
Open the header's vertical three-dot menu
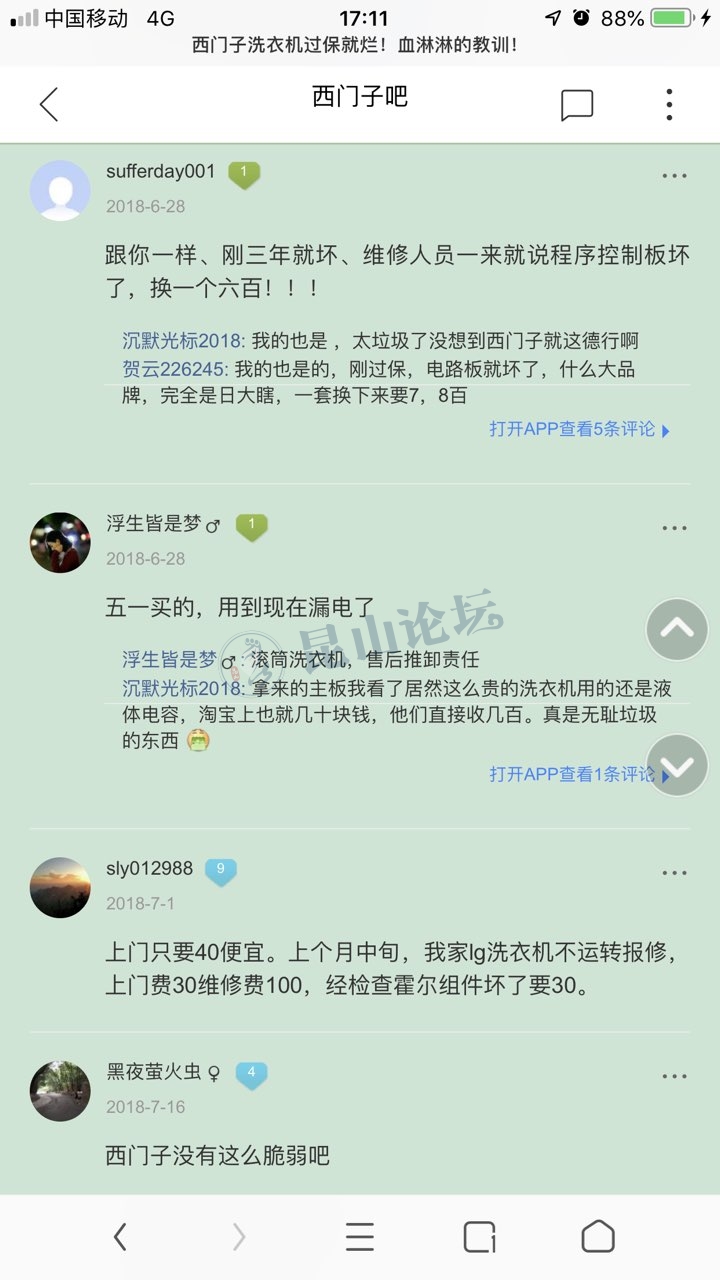tap(669, 104)
